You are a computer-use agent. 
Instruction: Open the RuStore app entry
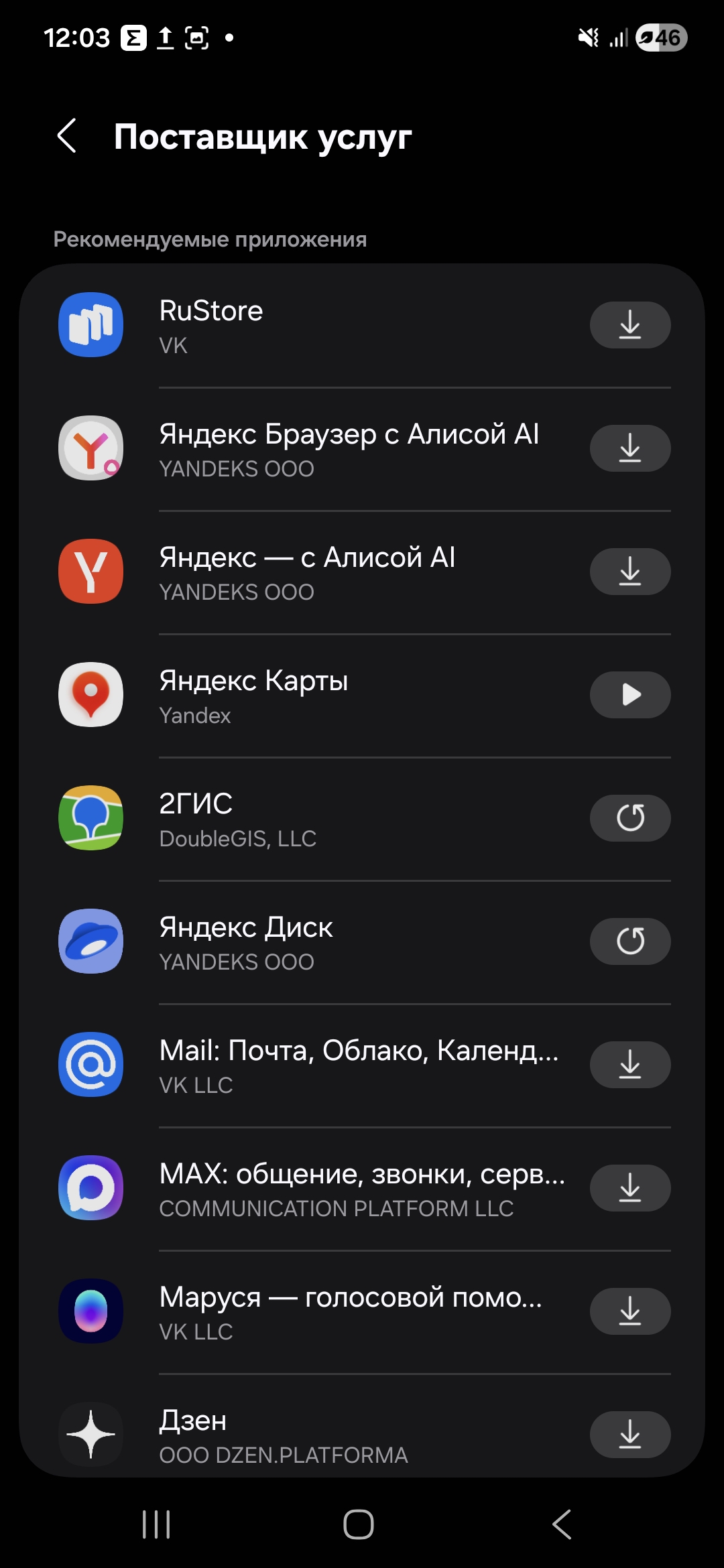[302, 326]
